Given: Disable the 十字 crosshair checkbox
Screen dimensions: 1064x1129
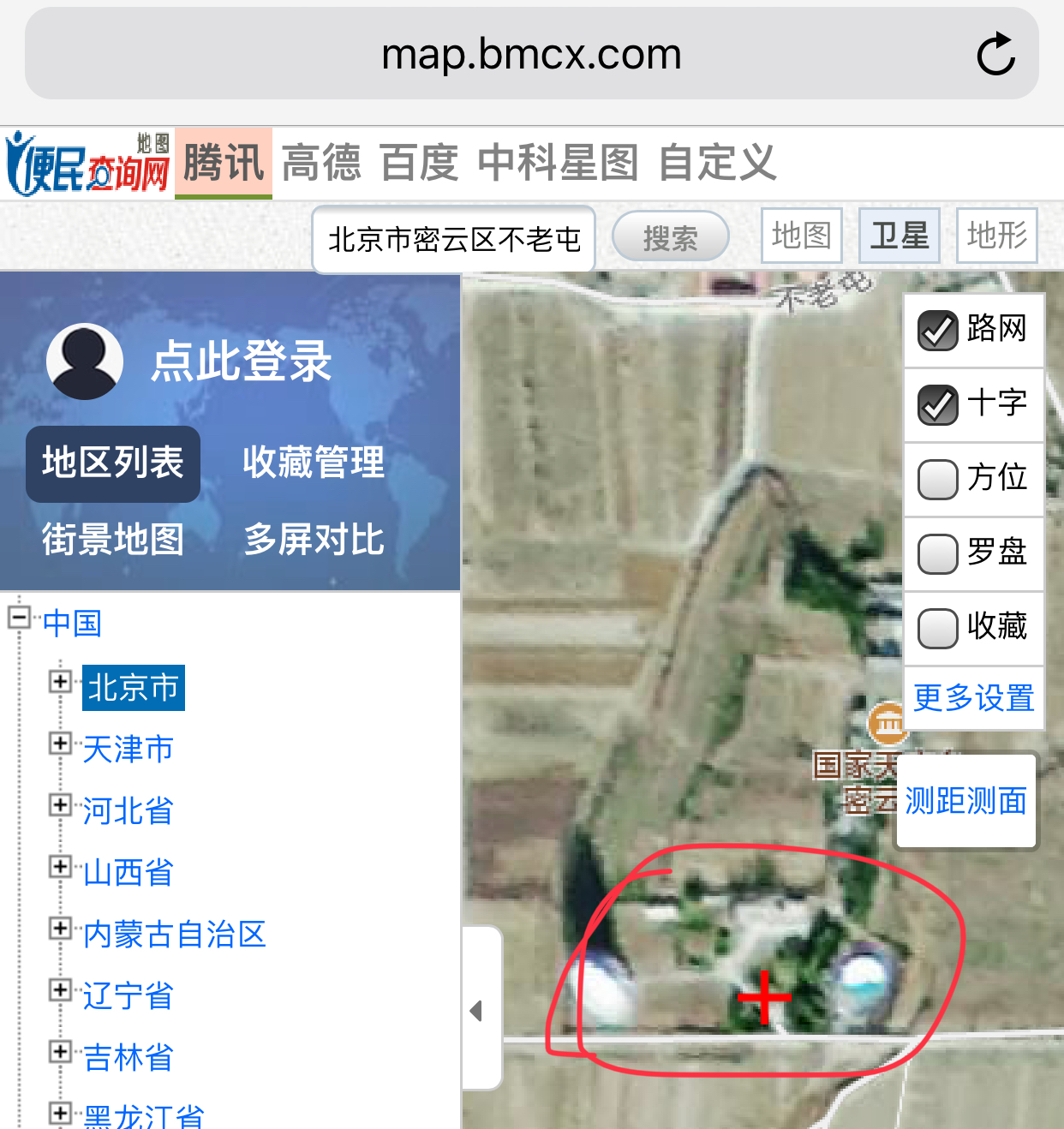Looking at the screenshot, I should (937, 404).
